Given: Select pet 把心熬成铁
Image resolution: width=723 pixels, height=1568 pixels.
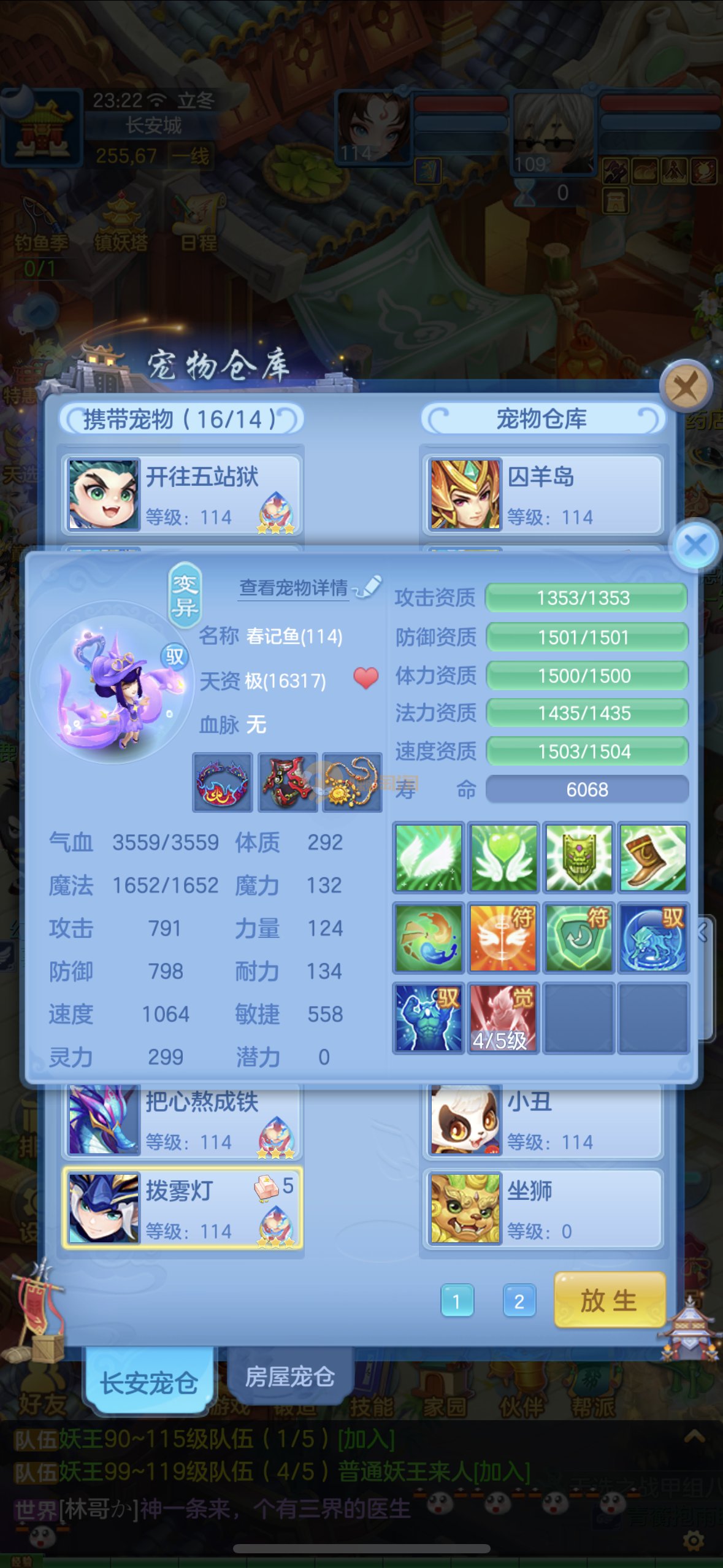Looking at the screenshot, I should coord(181,1120).
